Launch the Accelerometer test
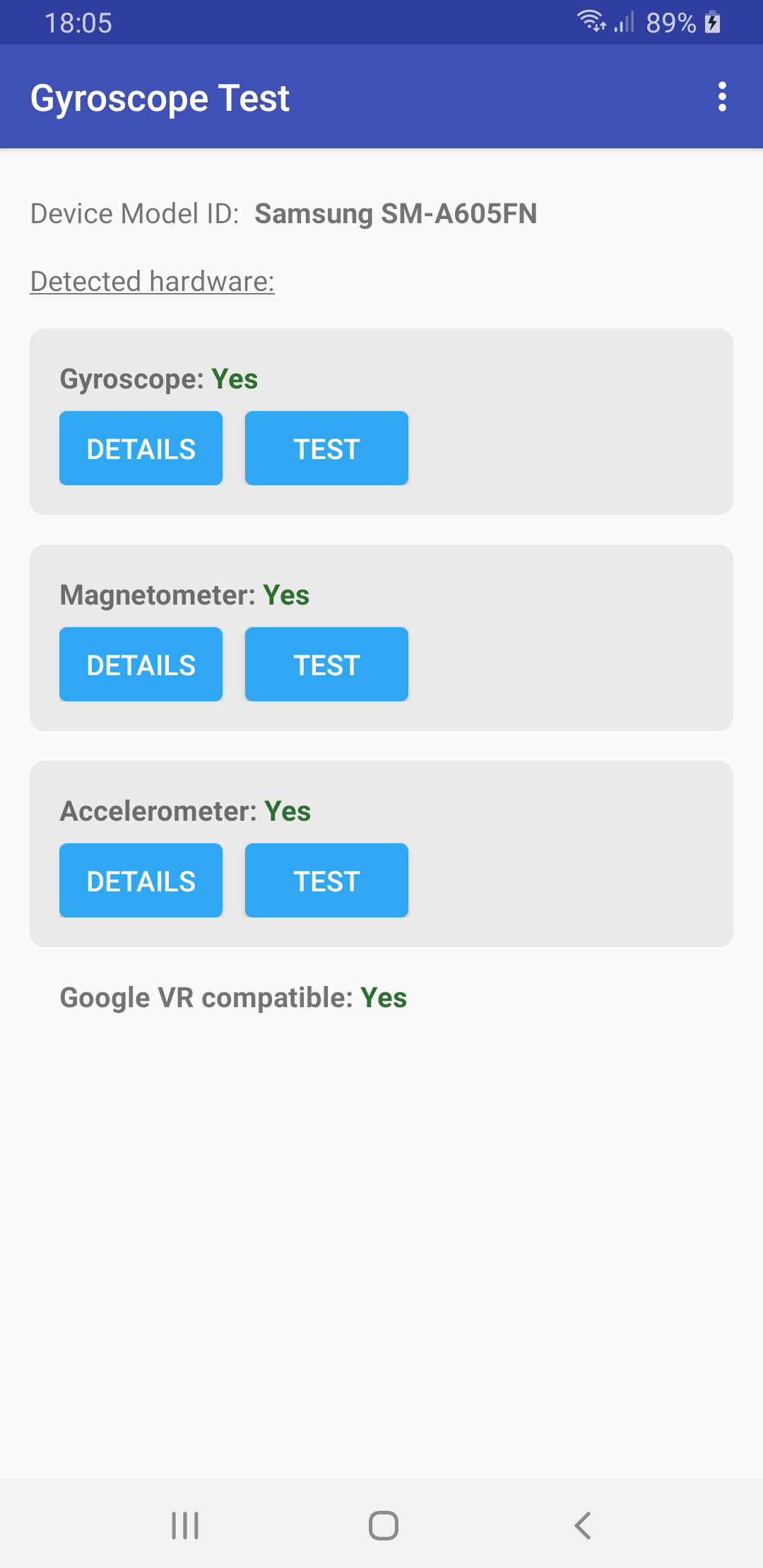763x1568 pixels. pos(326,881)
